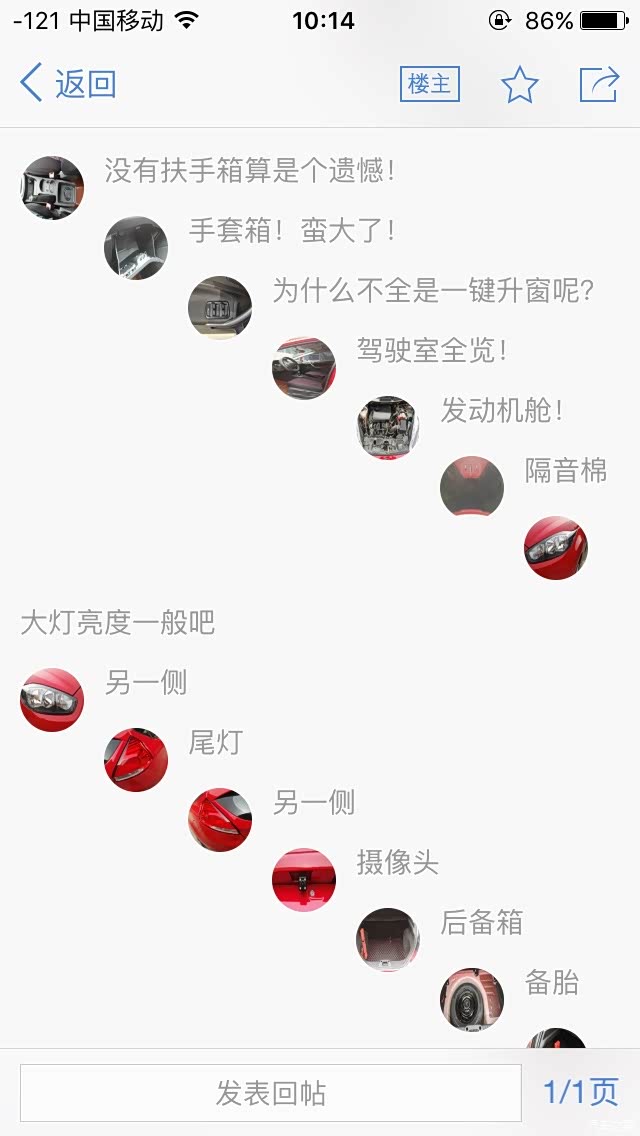
Task: View the 摄像头 camera photo
Action: coord(304,879)
